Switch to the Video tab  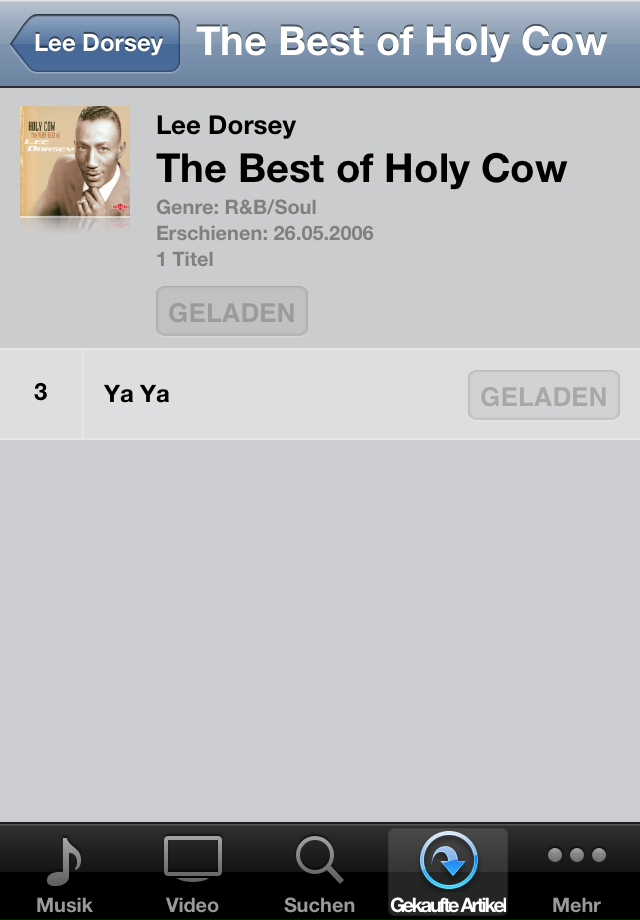[x=192, y=872]
